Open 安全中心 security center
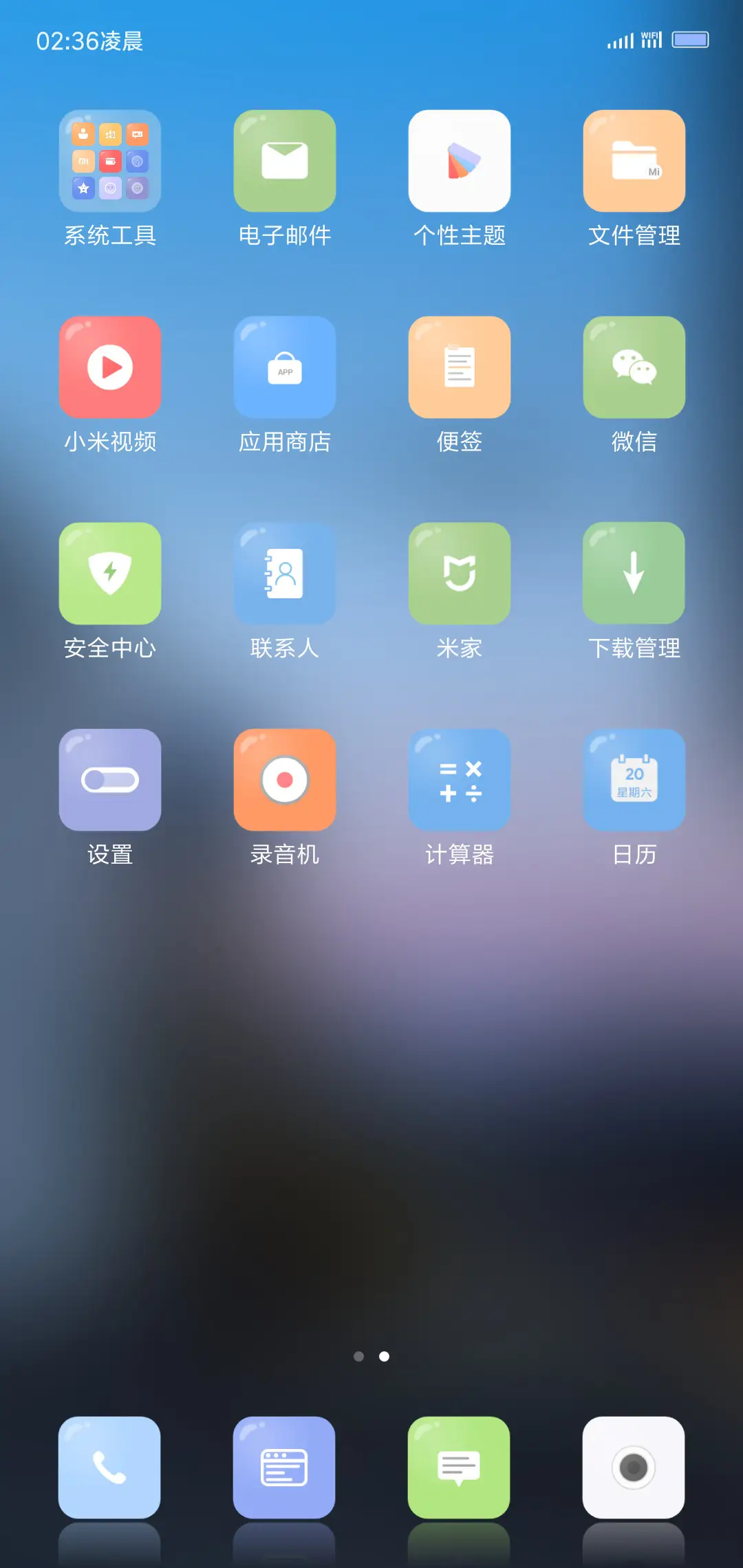This screenshot has height=1568, width=743. tap(110, 573)
